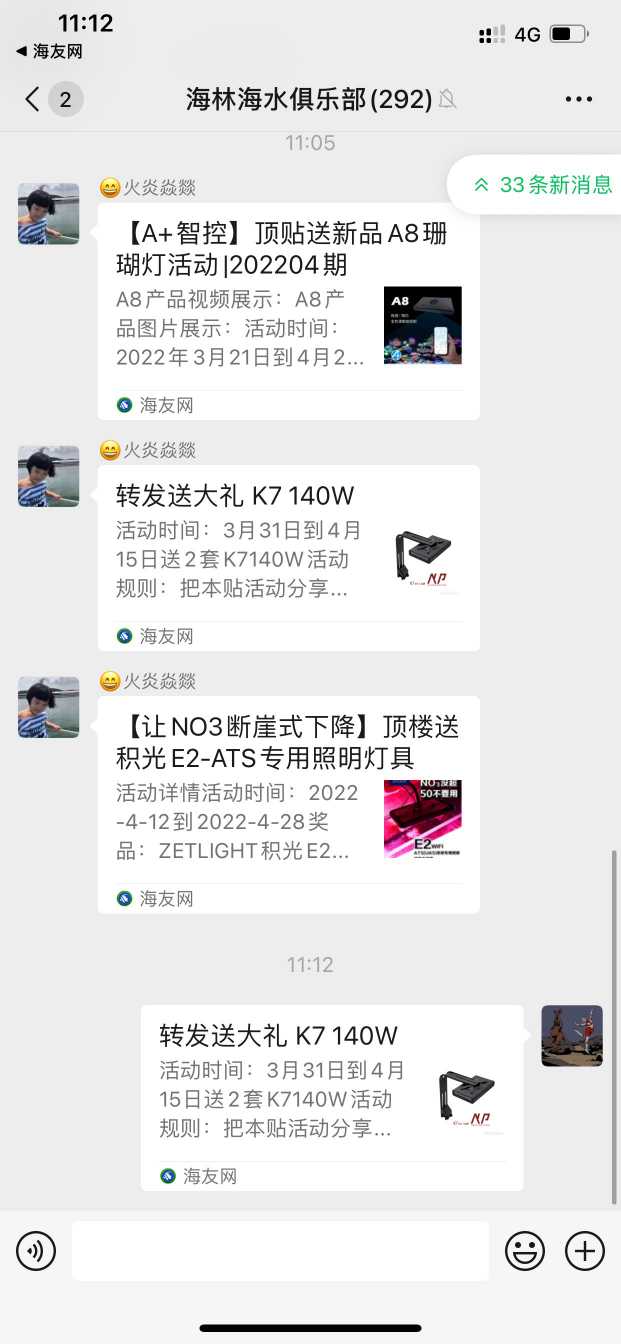The width and height of the screenshot is (621, 1344).
Task: View 火炎焱燚's avatar beside the A+智控 post
Action: pyautogui.click(x=48, y=214)
